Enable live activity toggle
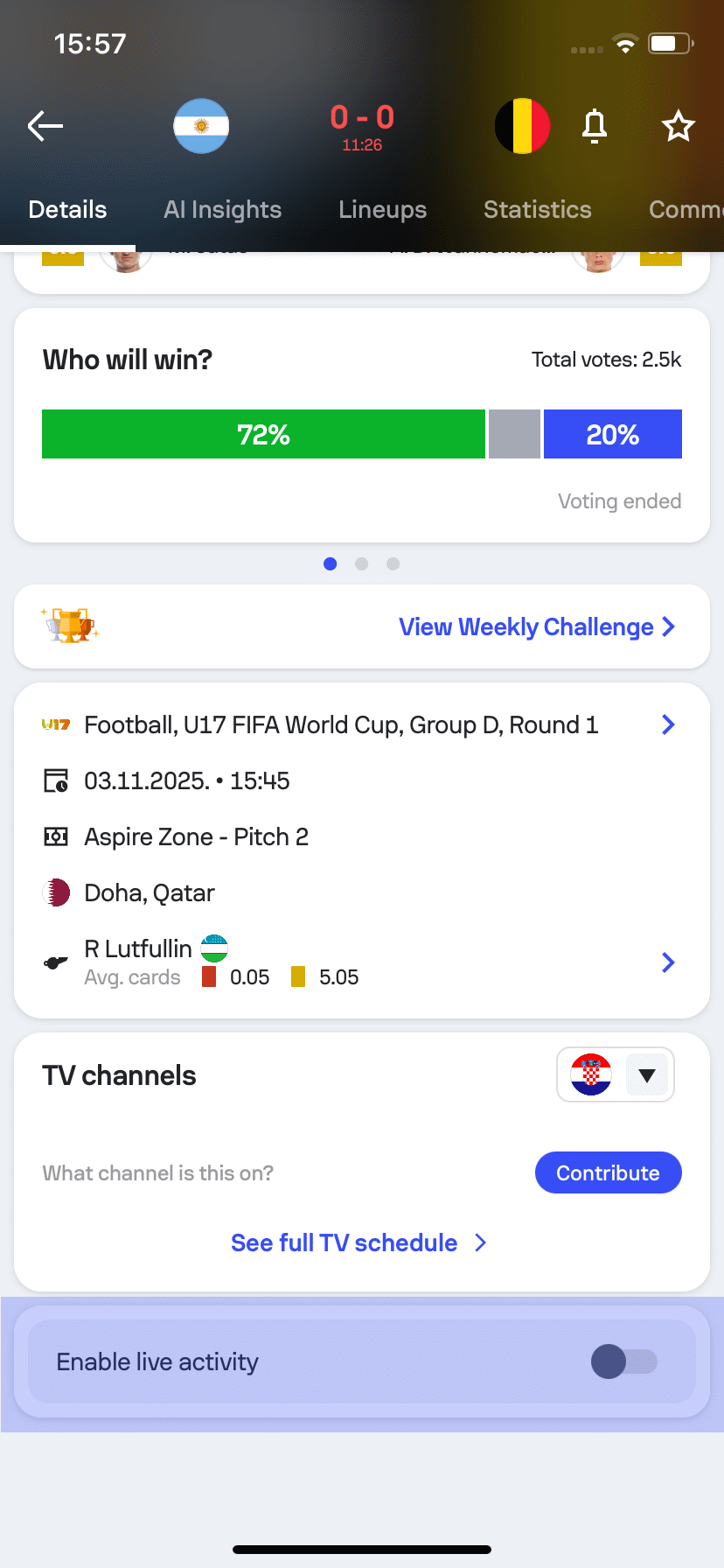The image size is (724, 1568). click(x=623, y=1361)
